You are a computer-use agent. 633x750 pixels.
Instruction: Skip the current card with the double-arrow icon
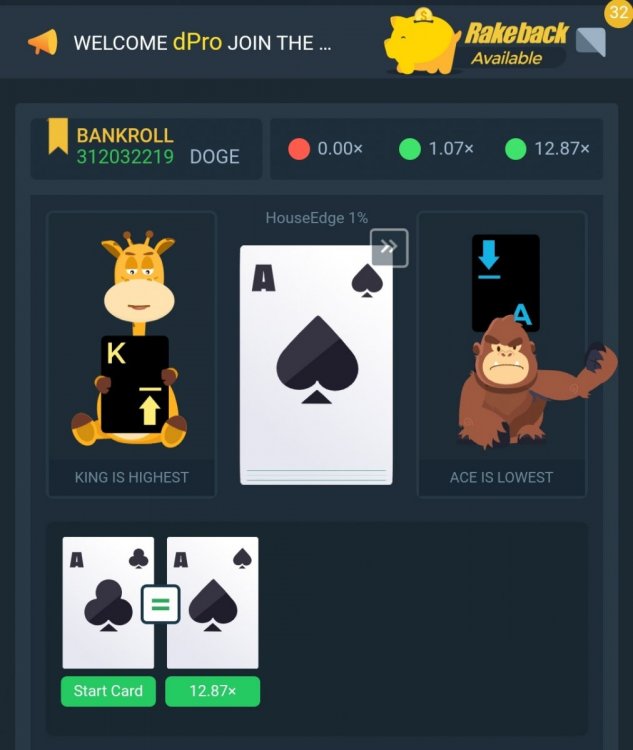389,248
